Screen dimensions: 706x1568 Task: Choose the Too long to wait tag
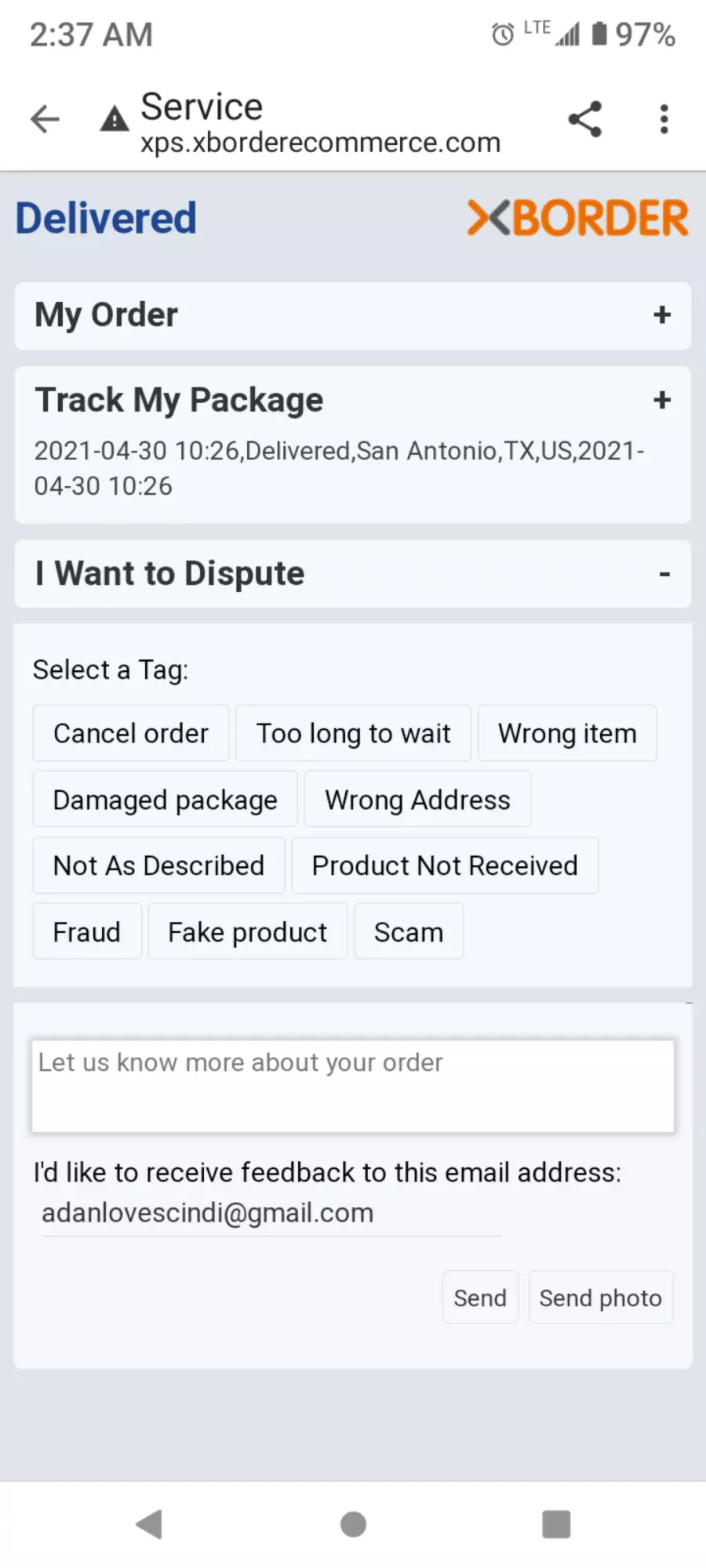pos(353,734)
